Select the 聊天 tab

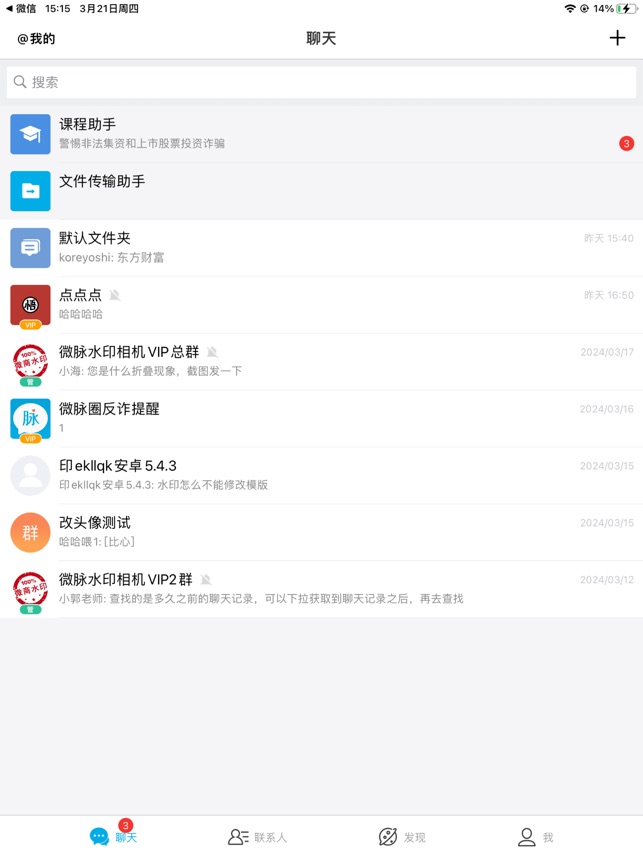tap(113, 837)
